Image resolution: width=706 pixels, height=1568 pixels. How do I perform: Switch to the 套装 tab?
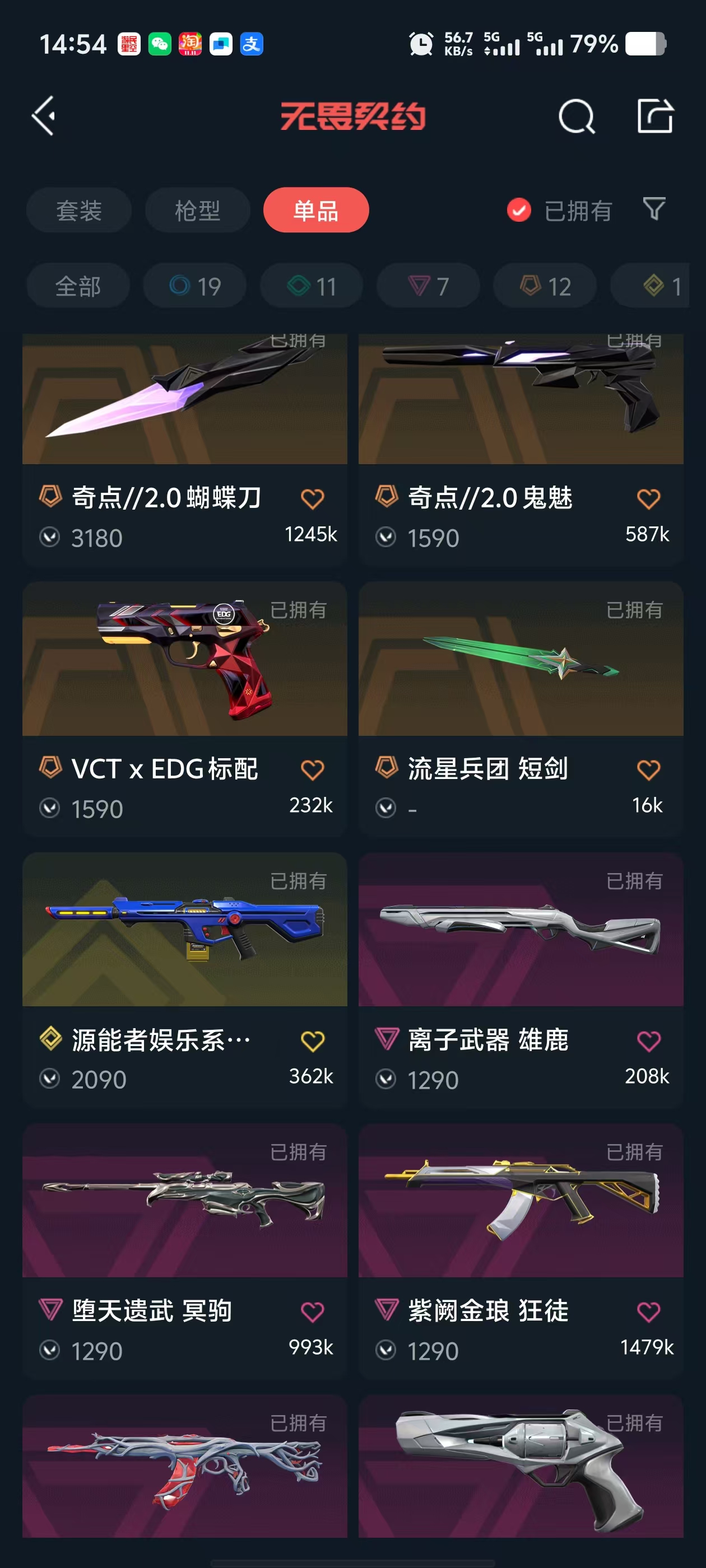(x=78, y=211)
